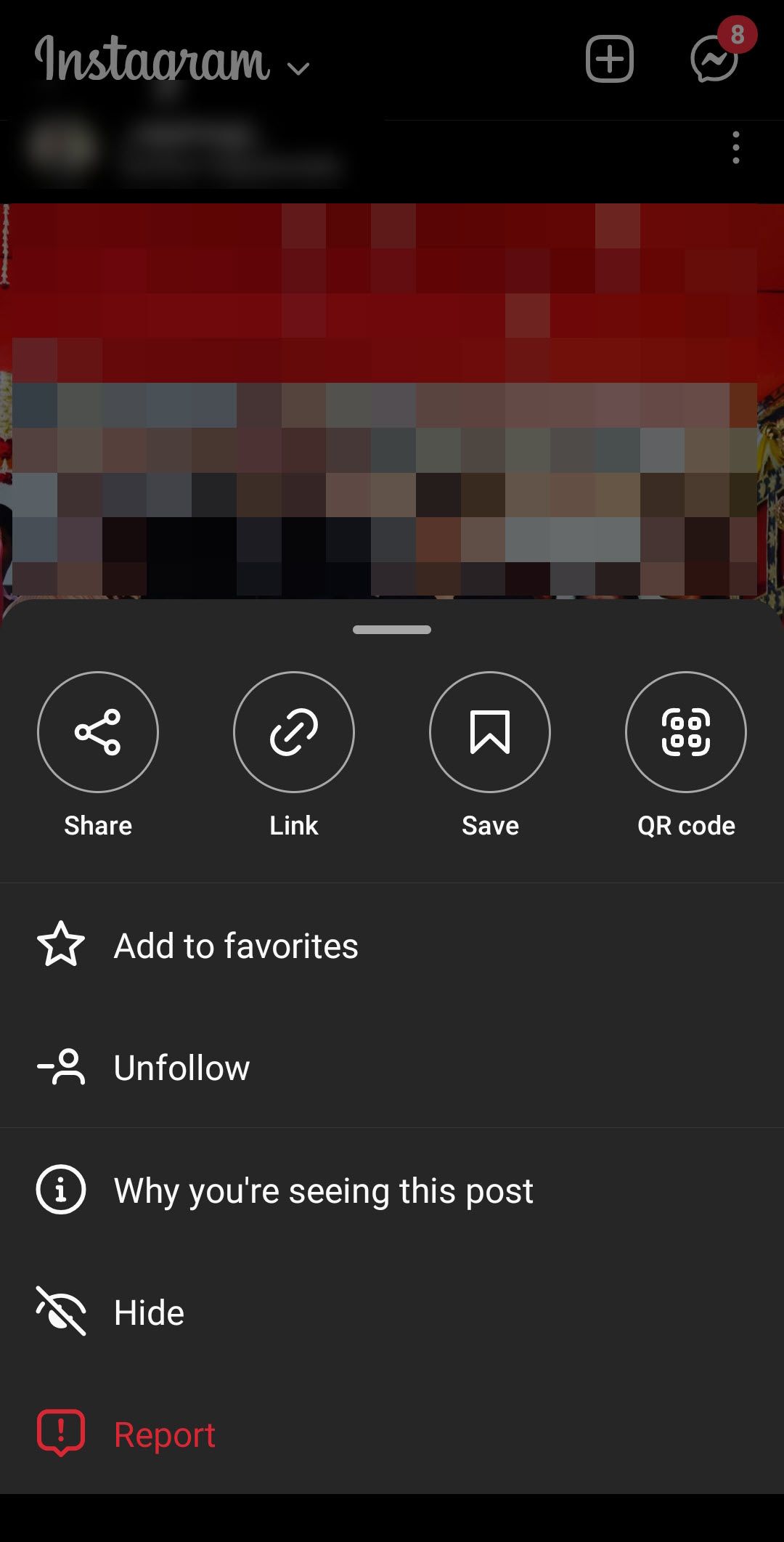The image size is (784, 1542).
Task: Show the QR code for this post
Action: coord(685,732)
